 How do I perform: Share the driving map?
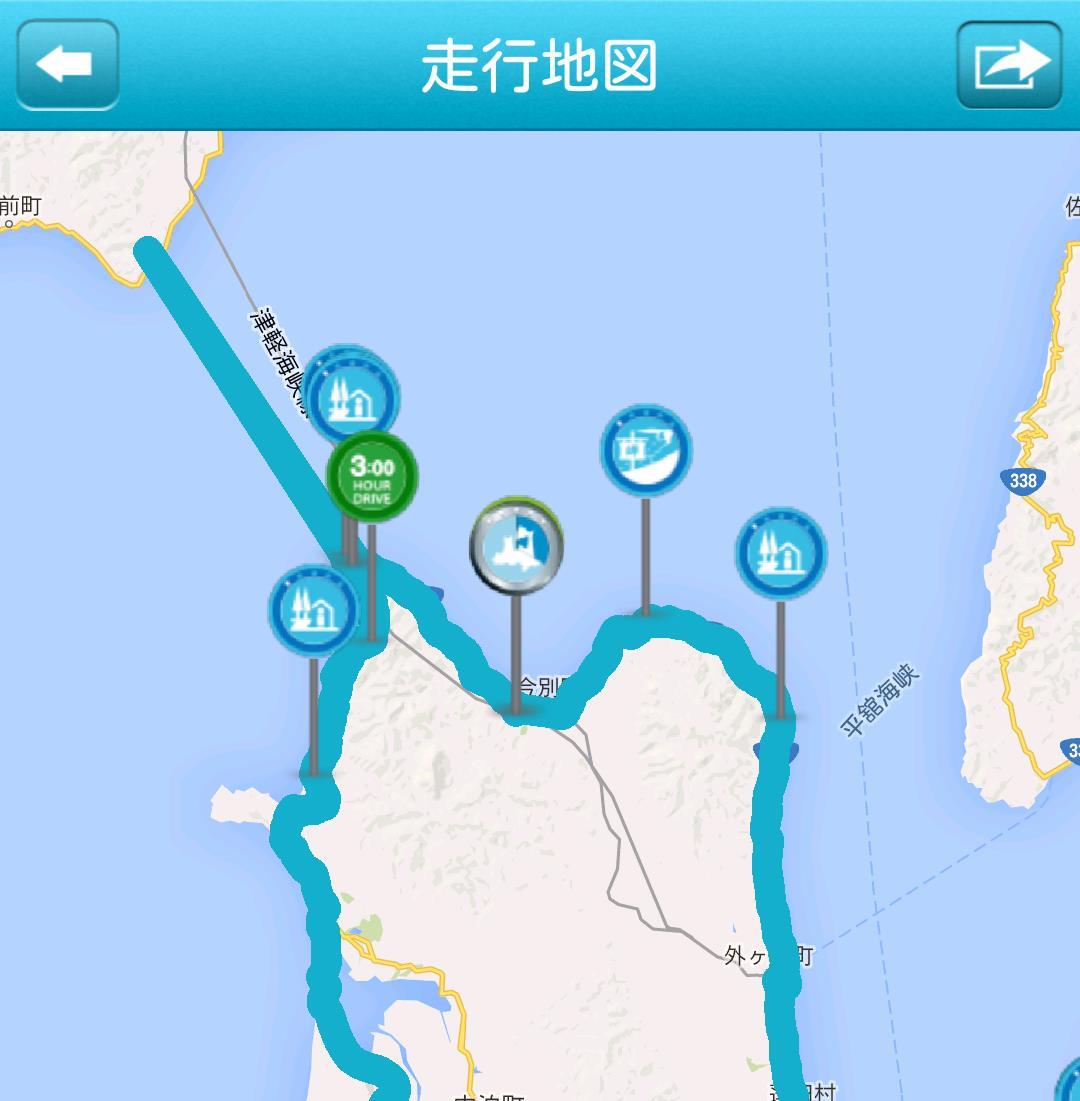[x=1008, y=65]
